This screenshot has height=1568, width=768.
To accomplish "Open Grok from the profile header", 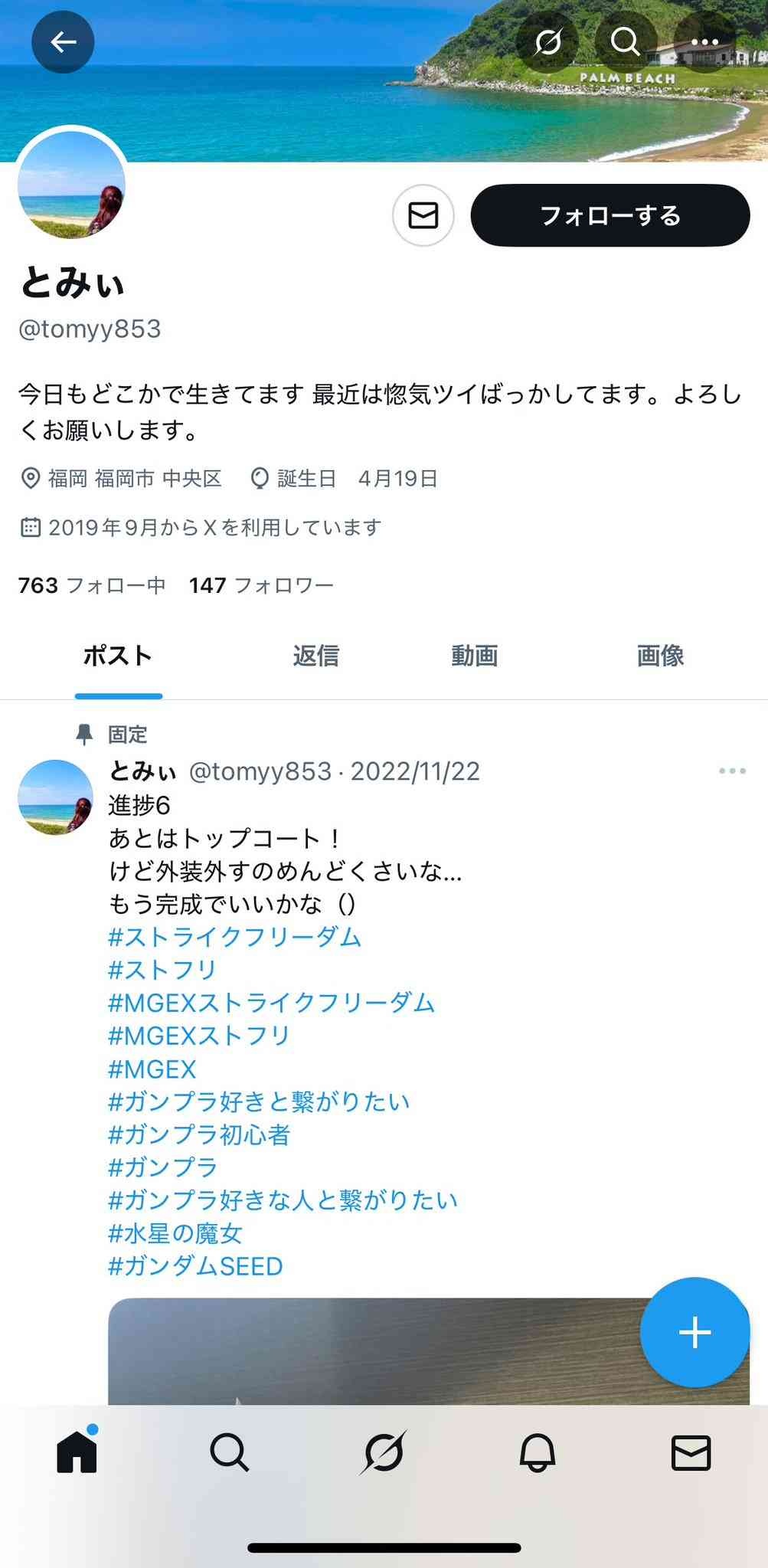I will tap(547, 41).
